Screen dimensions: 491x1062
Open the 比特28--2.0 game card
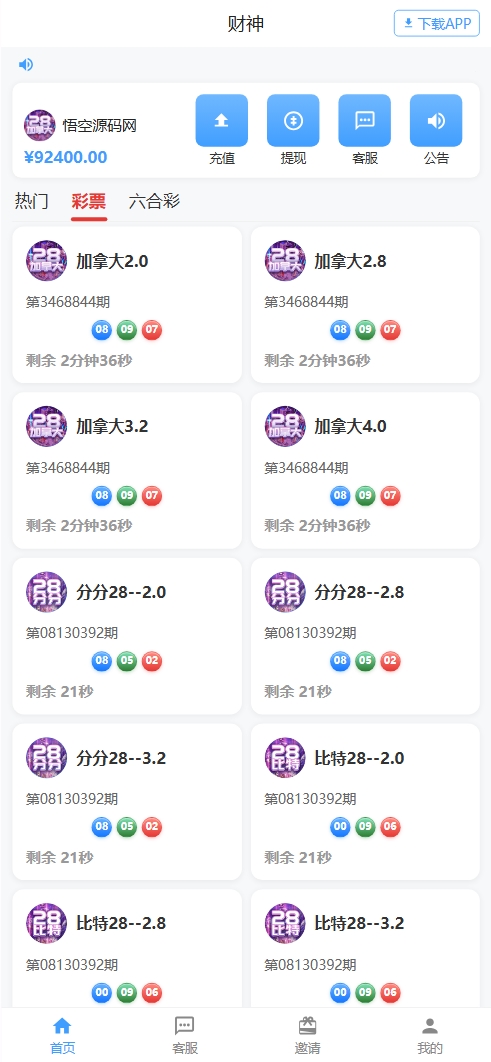[x=366, y=802]
